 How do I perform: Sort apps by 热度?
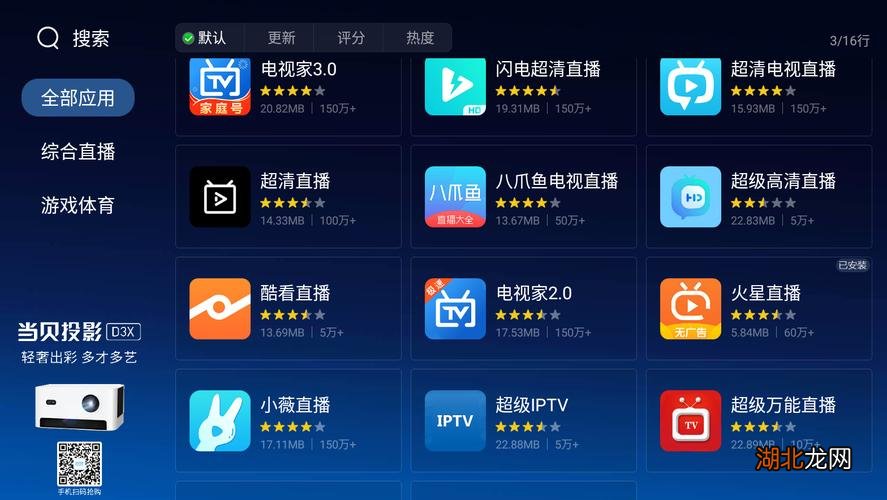pos(420,38)
